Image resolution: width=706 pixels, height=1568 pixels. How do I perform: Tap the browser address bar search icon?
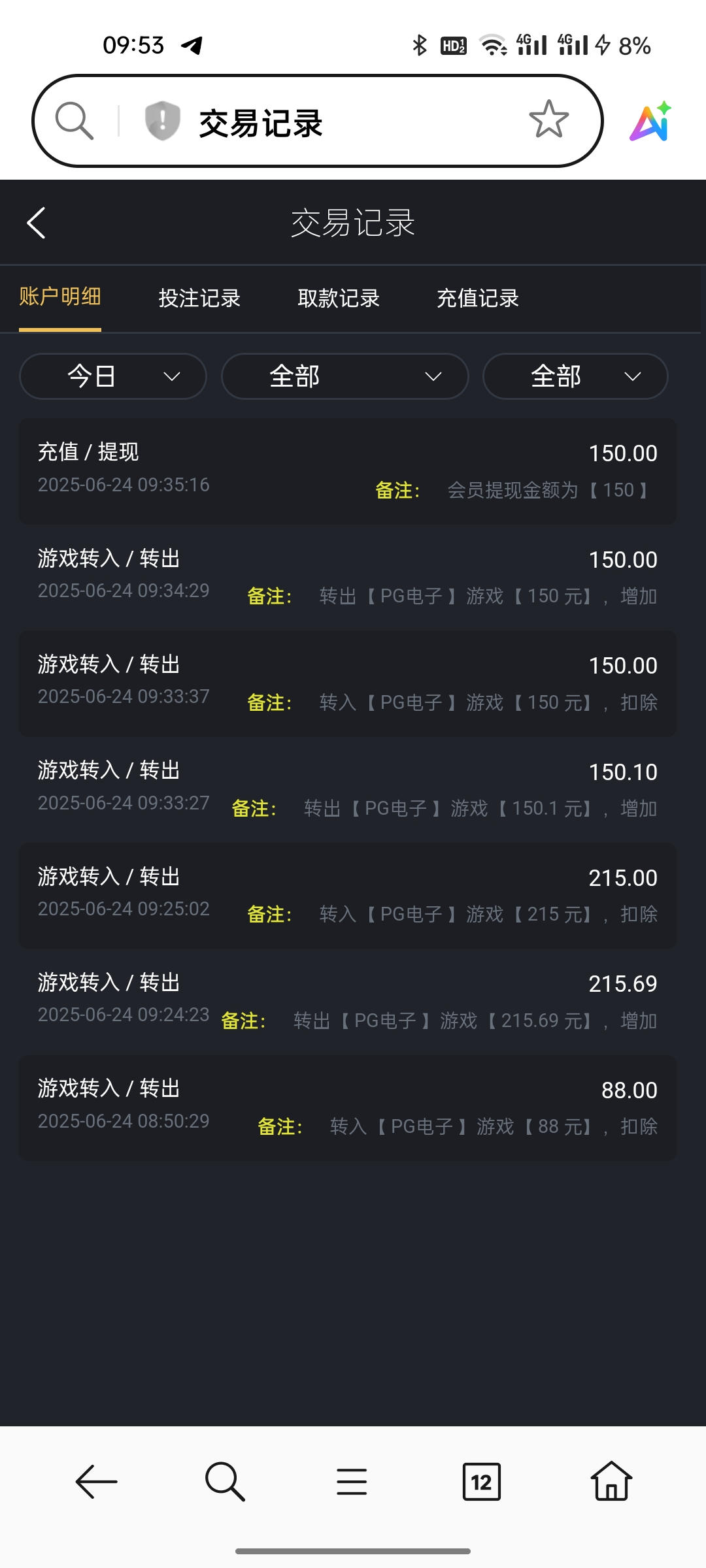click(x=74, y=121)
